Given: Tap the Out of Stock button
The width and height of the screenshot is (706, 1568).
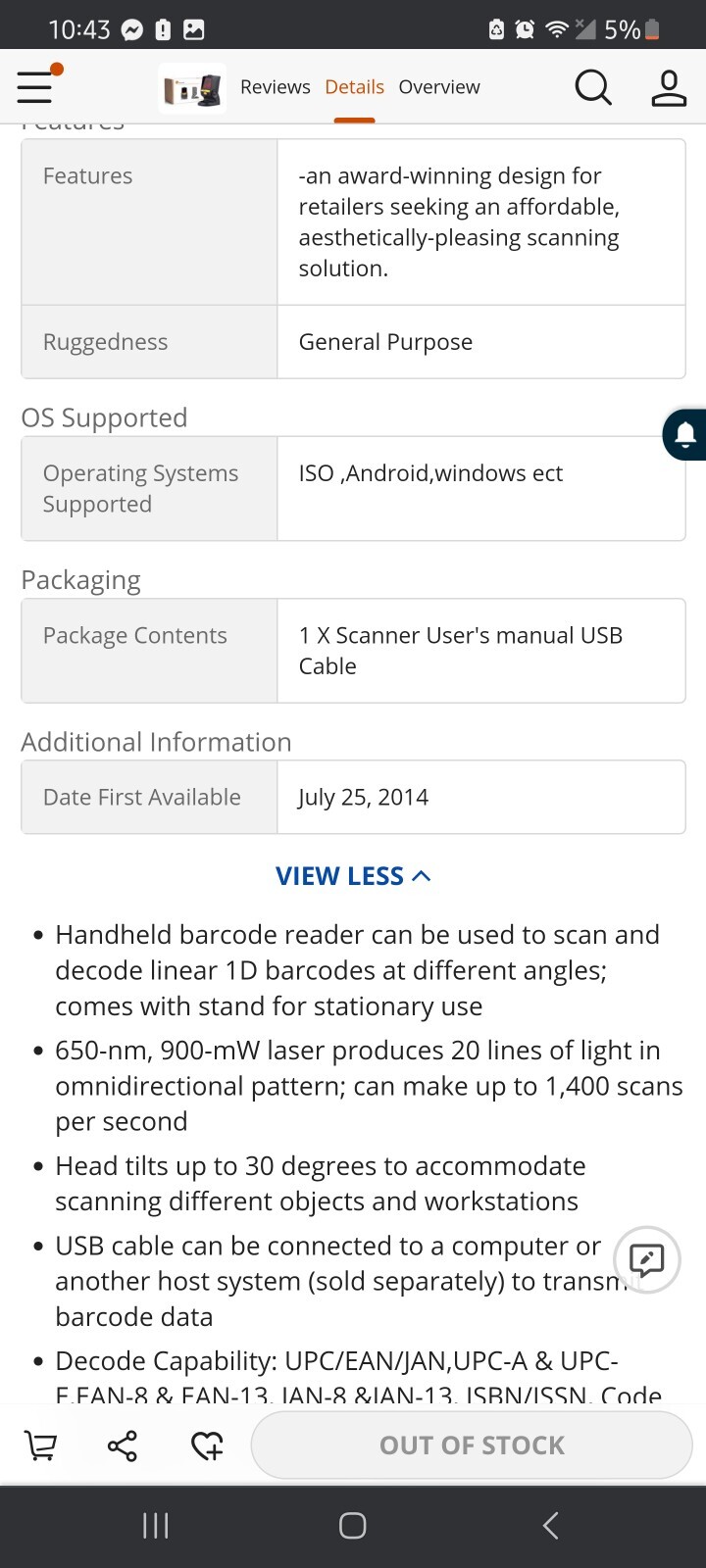Looking at the screenshot, I should (472, 1445).
